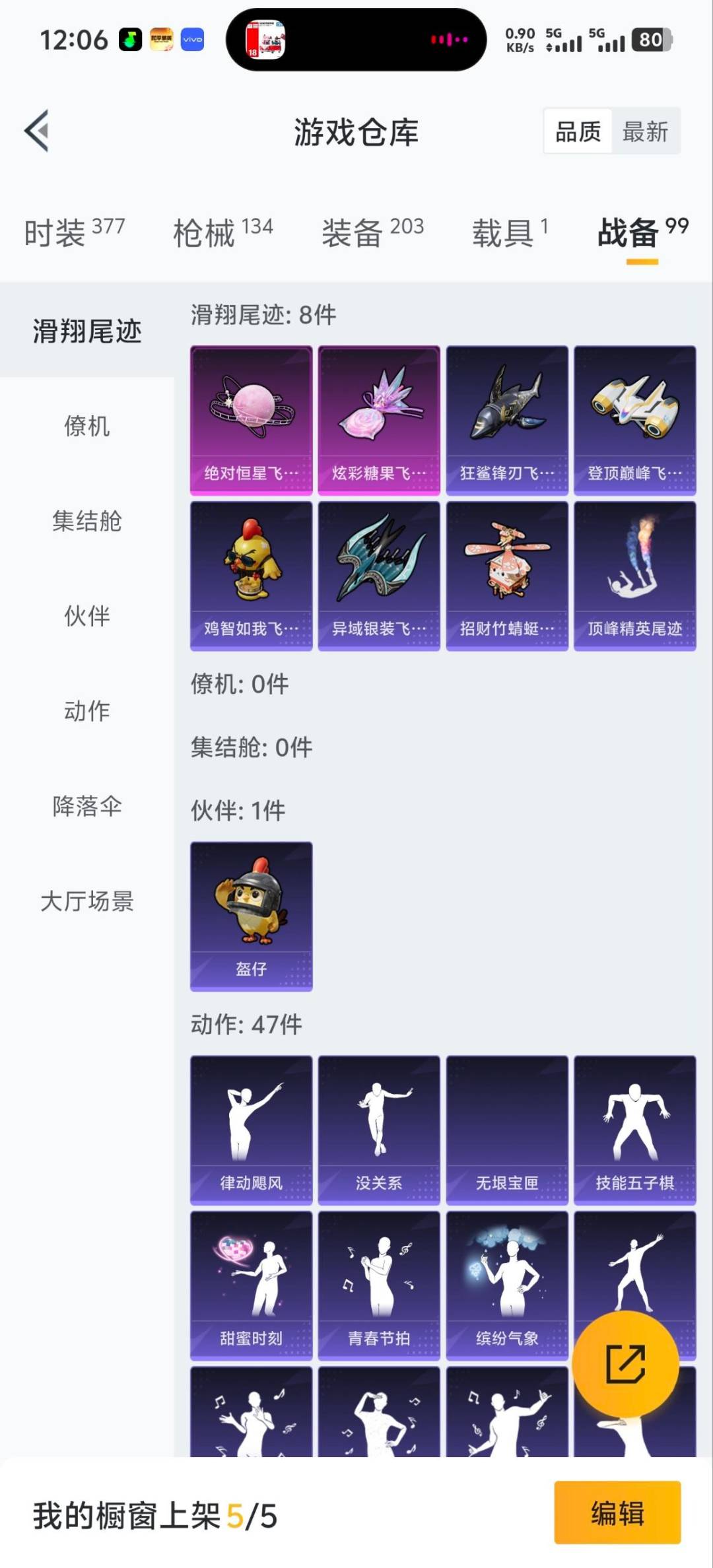Open the 狂鲨锋刃 glider trail item
The width and height of the screenshot is (713, 1568).
tap(506, 416)
